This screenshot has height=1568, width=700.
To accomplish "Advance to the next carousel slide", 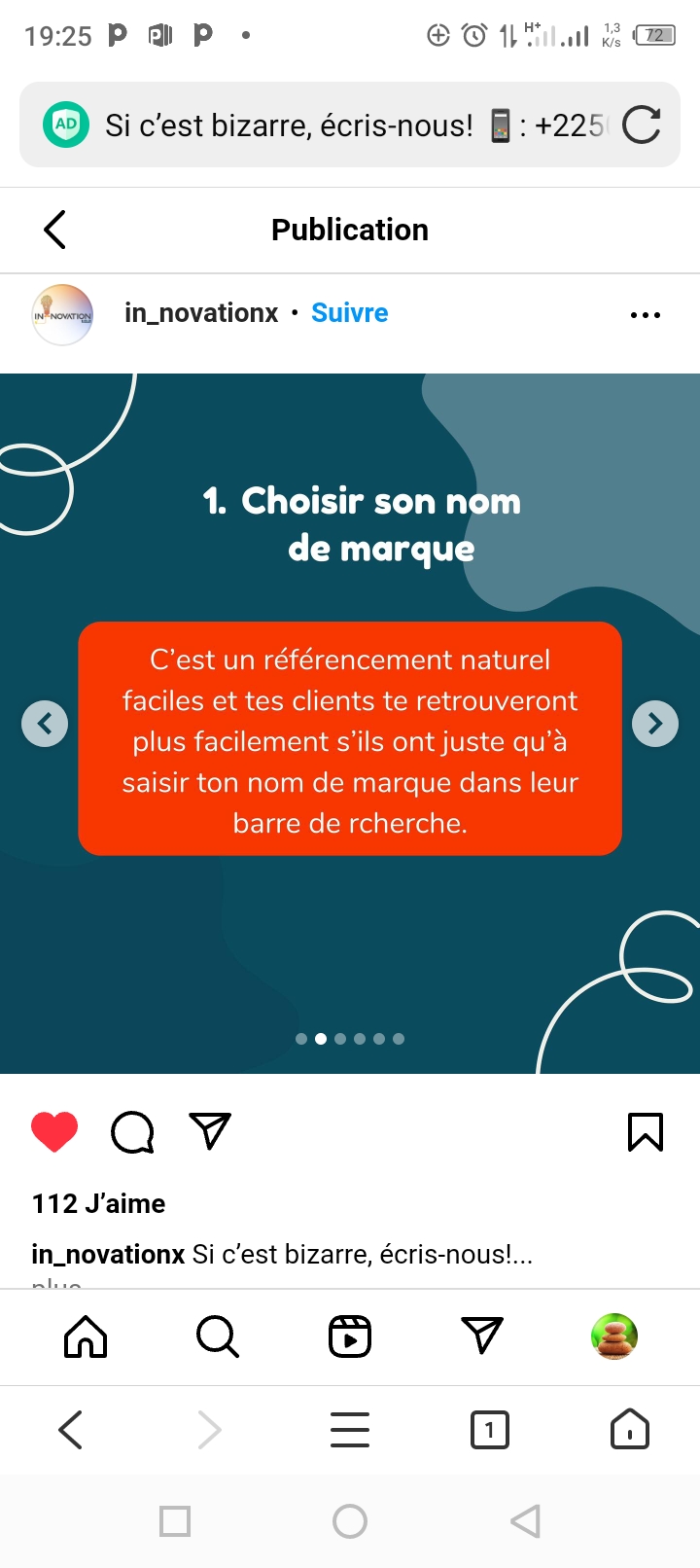I will pyautogui.click(x=655, y=724).
